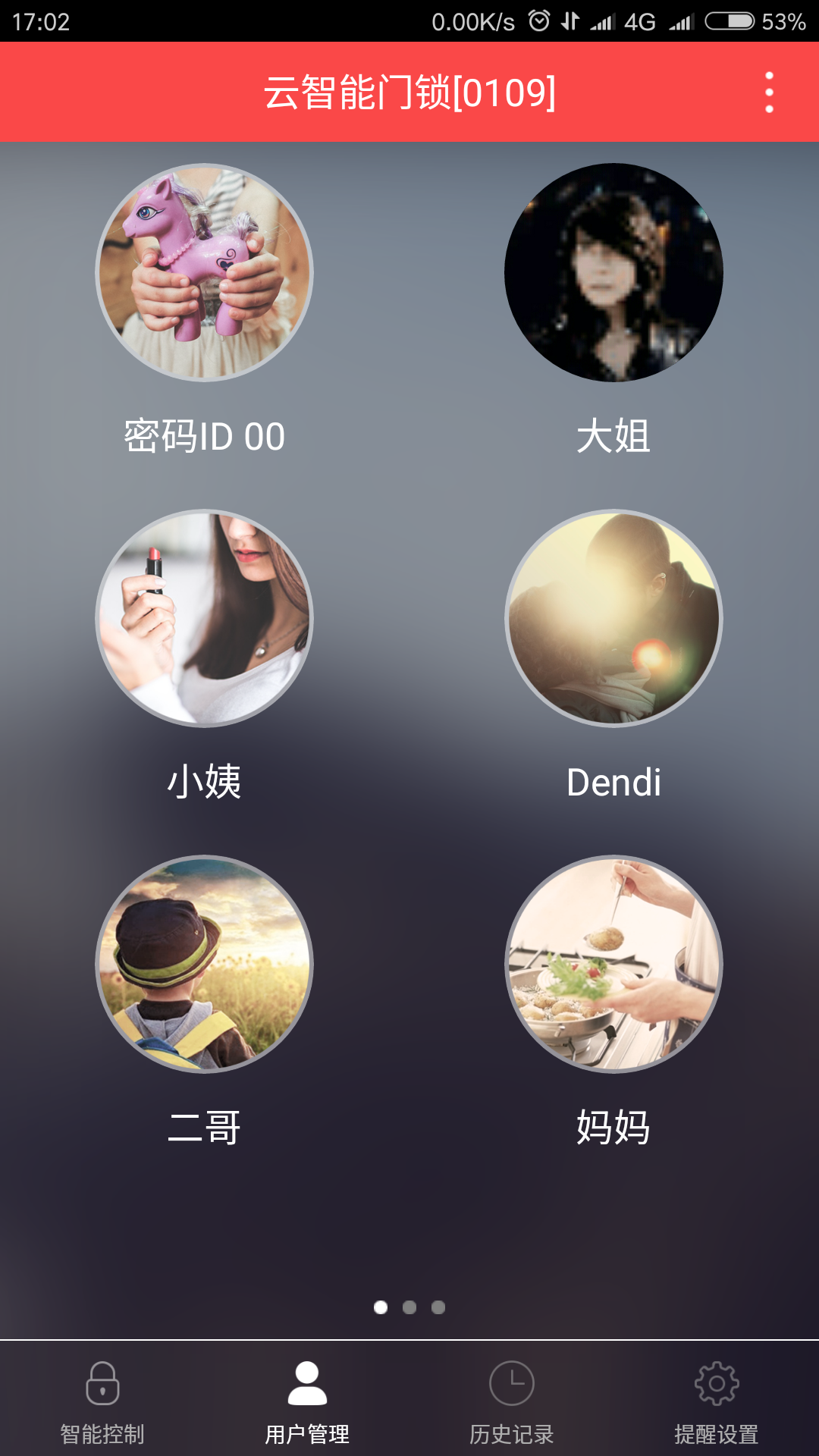View the 二哥 user entry
Screen dimensions: 819x1456
tap(204, 964)
